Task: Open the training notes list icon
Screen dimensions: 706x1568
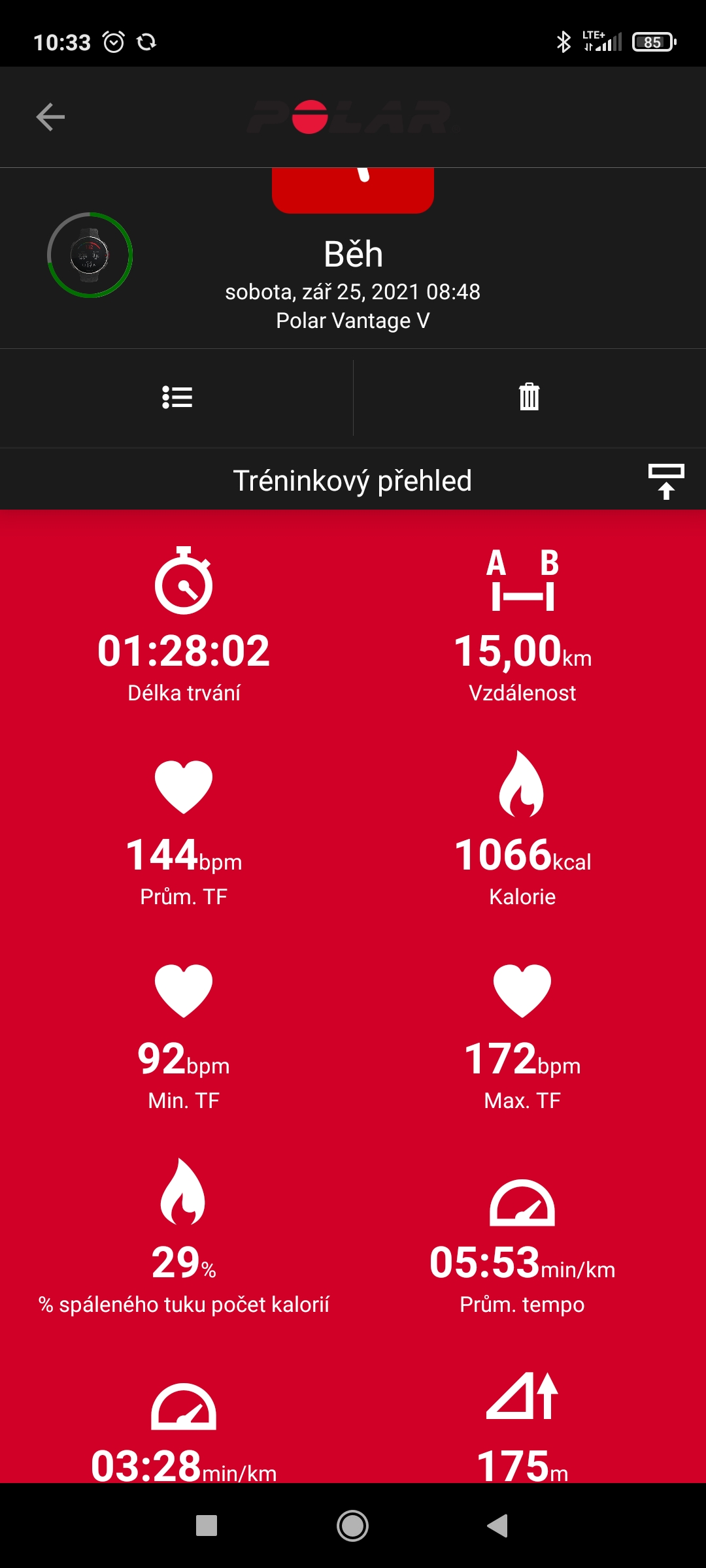Action: 177,397
